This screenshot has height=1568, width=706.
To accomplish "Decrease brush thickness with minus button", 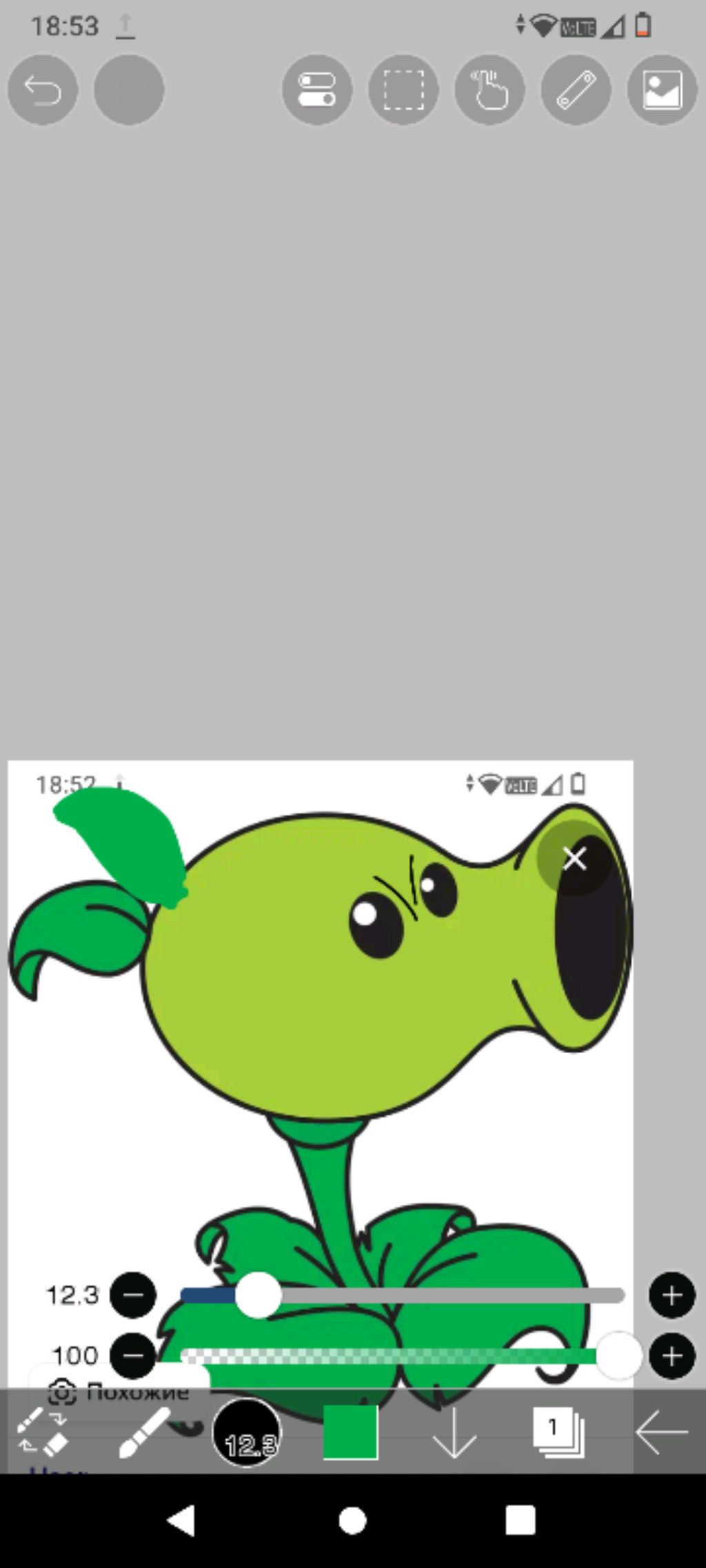I will click(133, 1295).
